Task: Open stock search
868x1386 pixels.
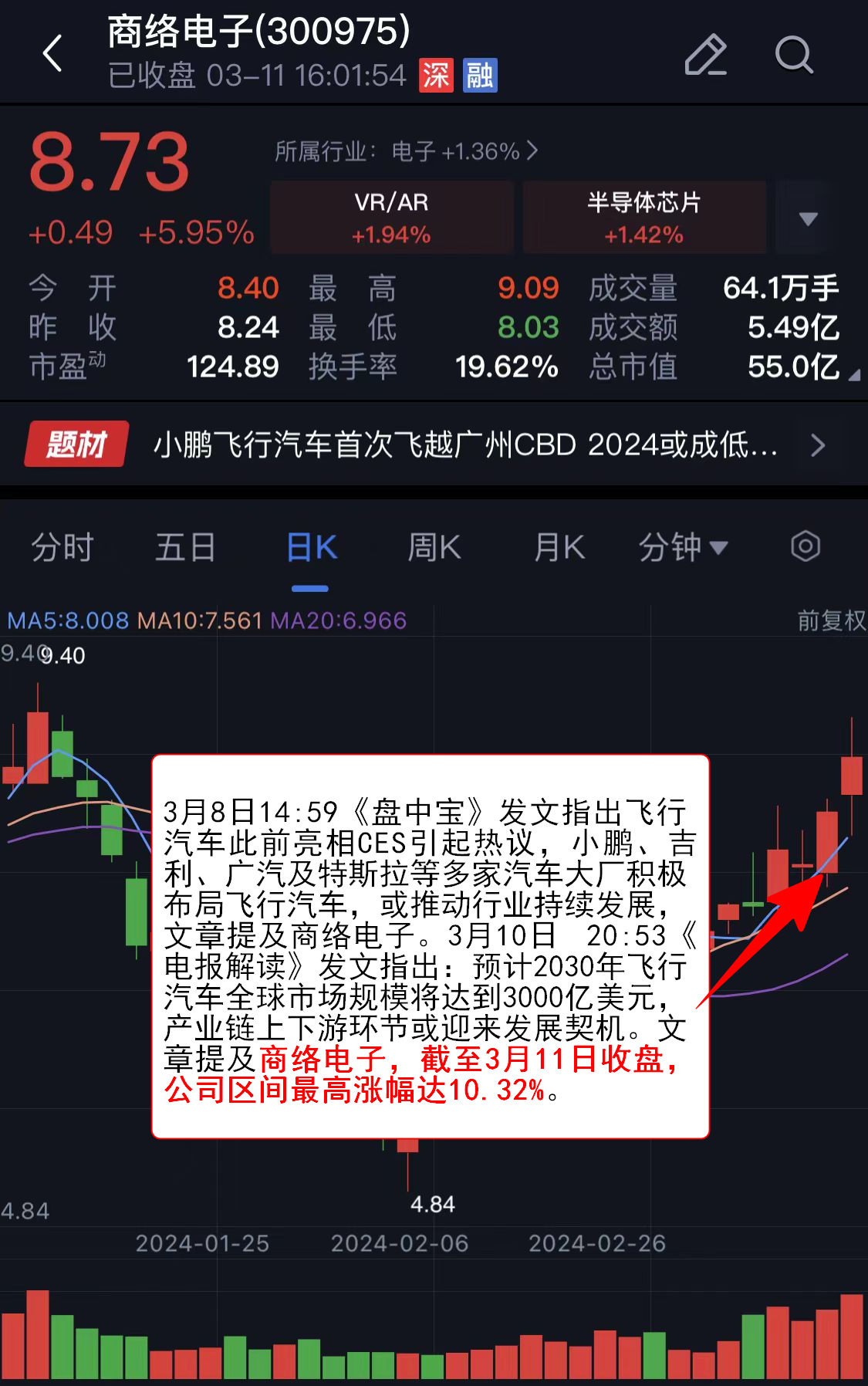Action: (793, 56)
